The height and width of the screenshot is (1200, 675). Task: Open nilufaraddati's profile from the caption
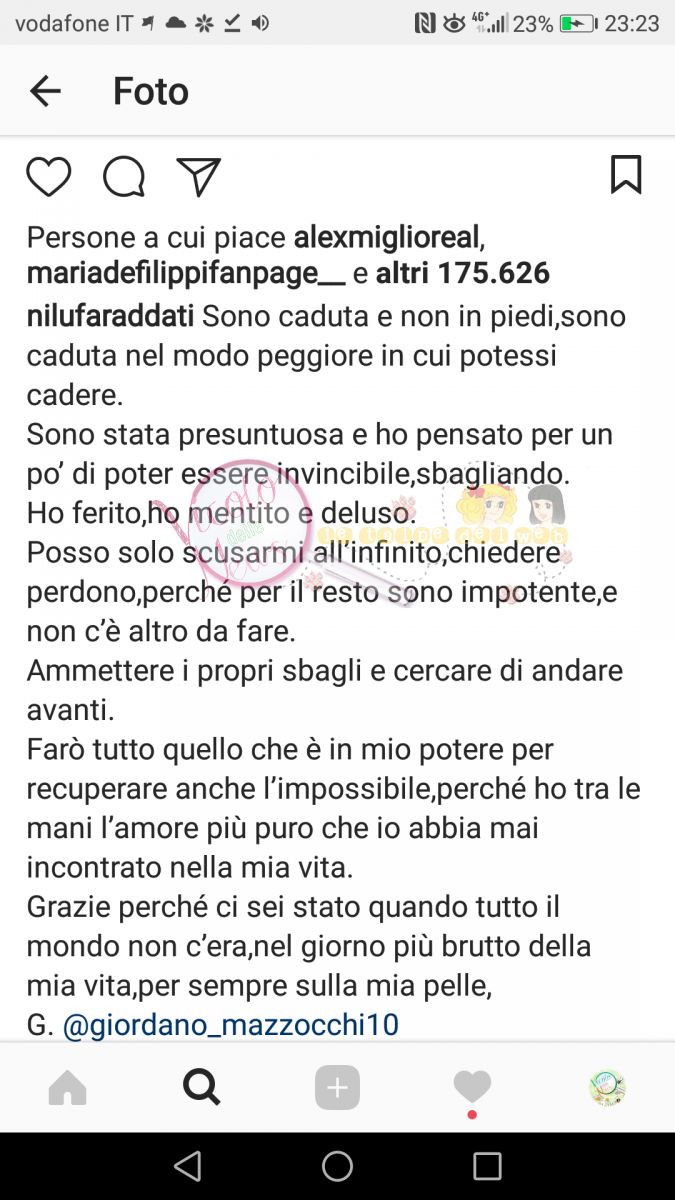click(111, 316)
